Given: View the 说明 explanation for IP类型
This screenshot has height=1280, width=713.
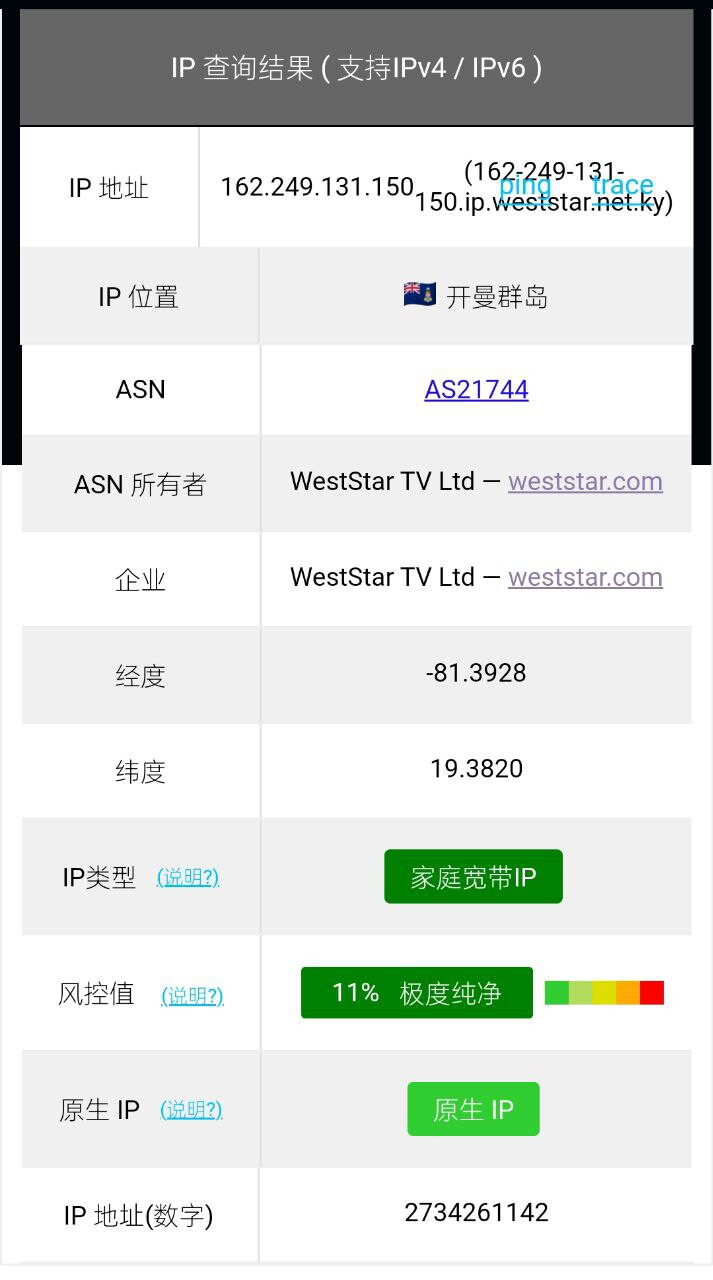Looking at the screenshot, I should (188, 877).
